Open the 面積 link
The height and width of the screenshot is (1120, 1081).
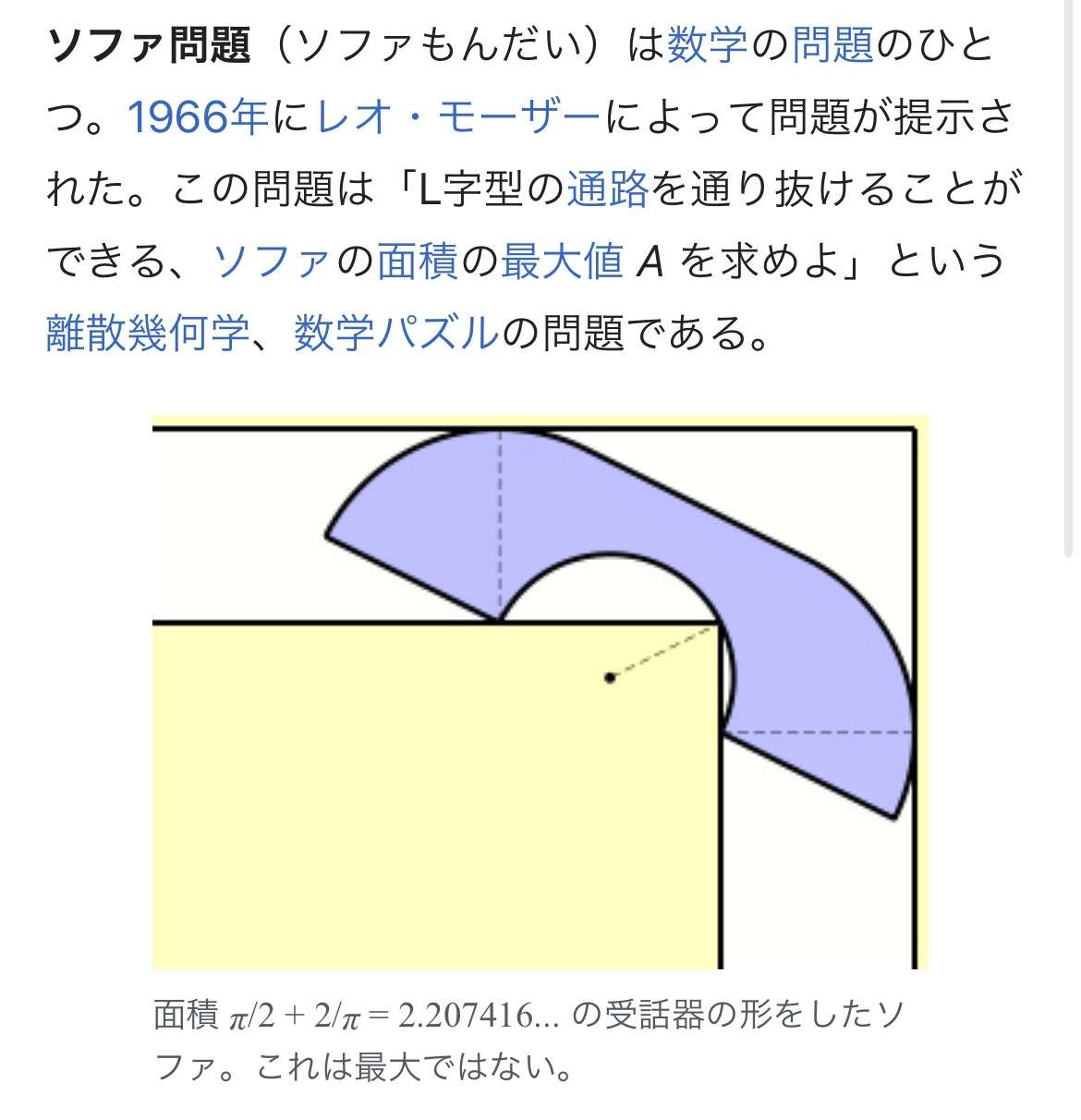point(417,262)
